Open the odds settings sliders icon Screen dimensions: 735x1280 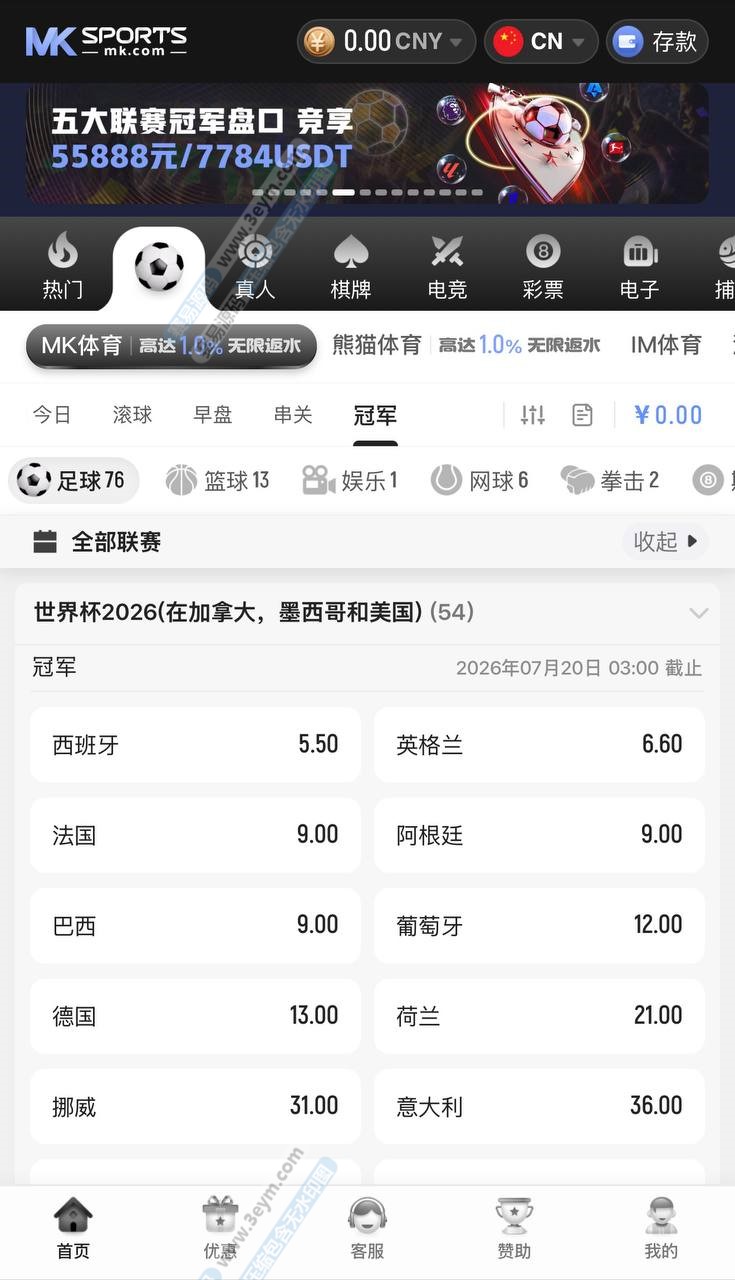click(533, 415)
